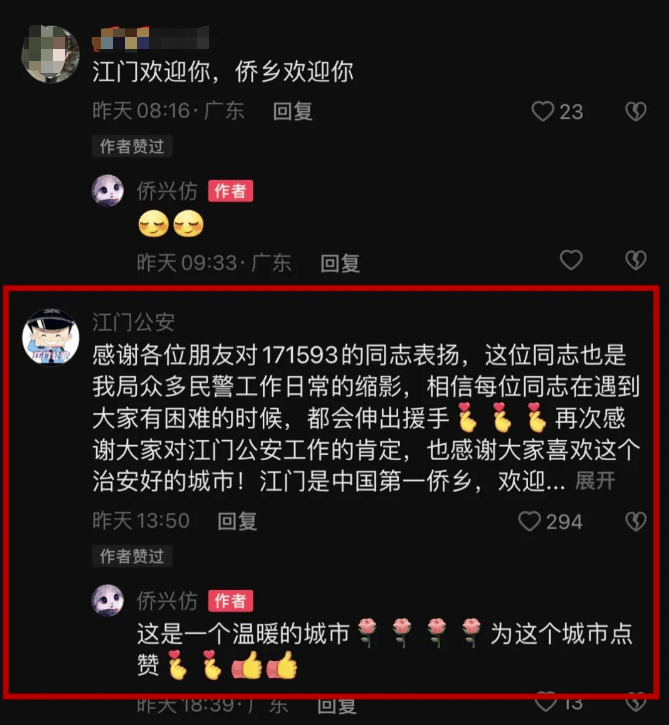This screenshot has height=725, width=669.
Task: Dislike the author's 09:33 reply
Action: point(636,261)
